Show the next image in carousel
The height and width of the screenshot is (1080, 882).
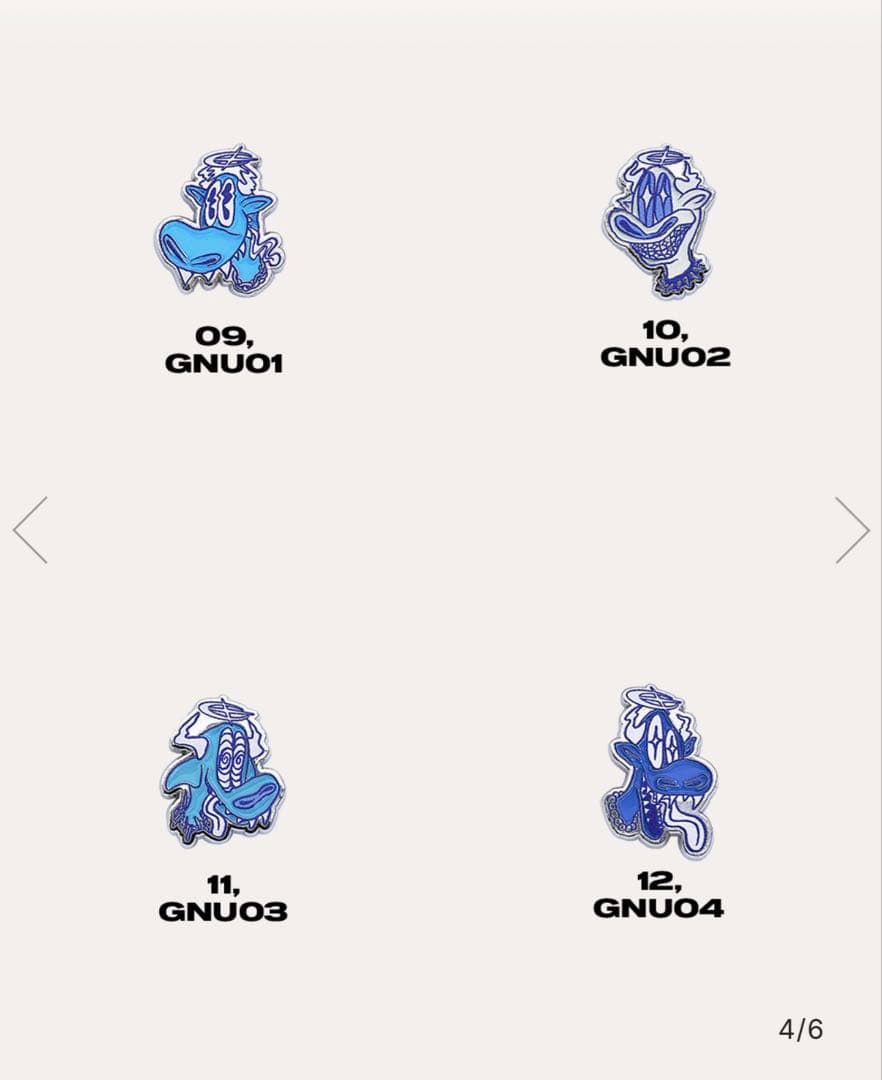[x=852, y=530]
